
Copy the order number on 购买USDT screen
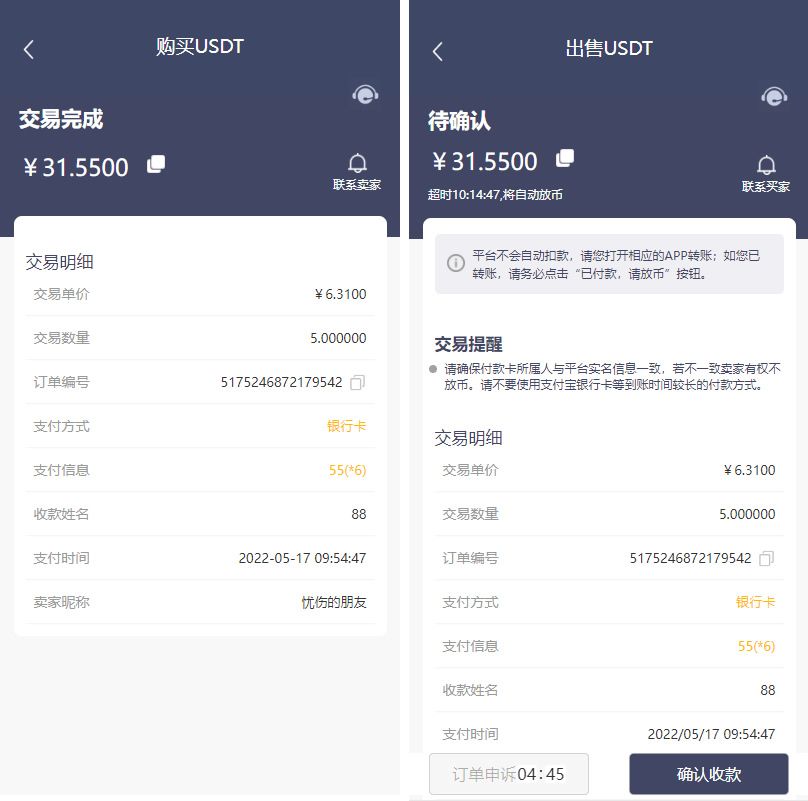[x=358, y=382]
